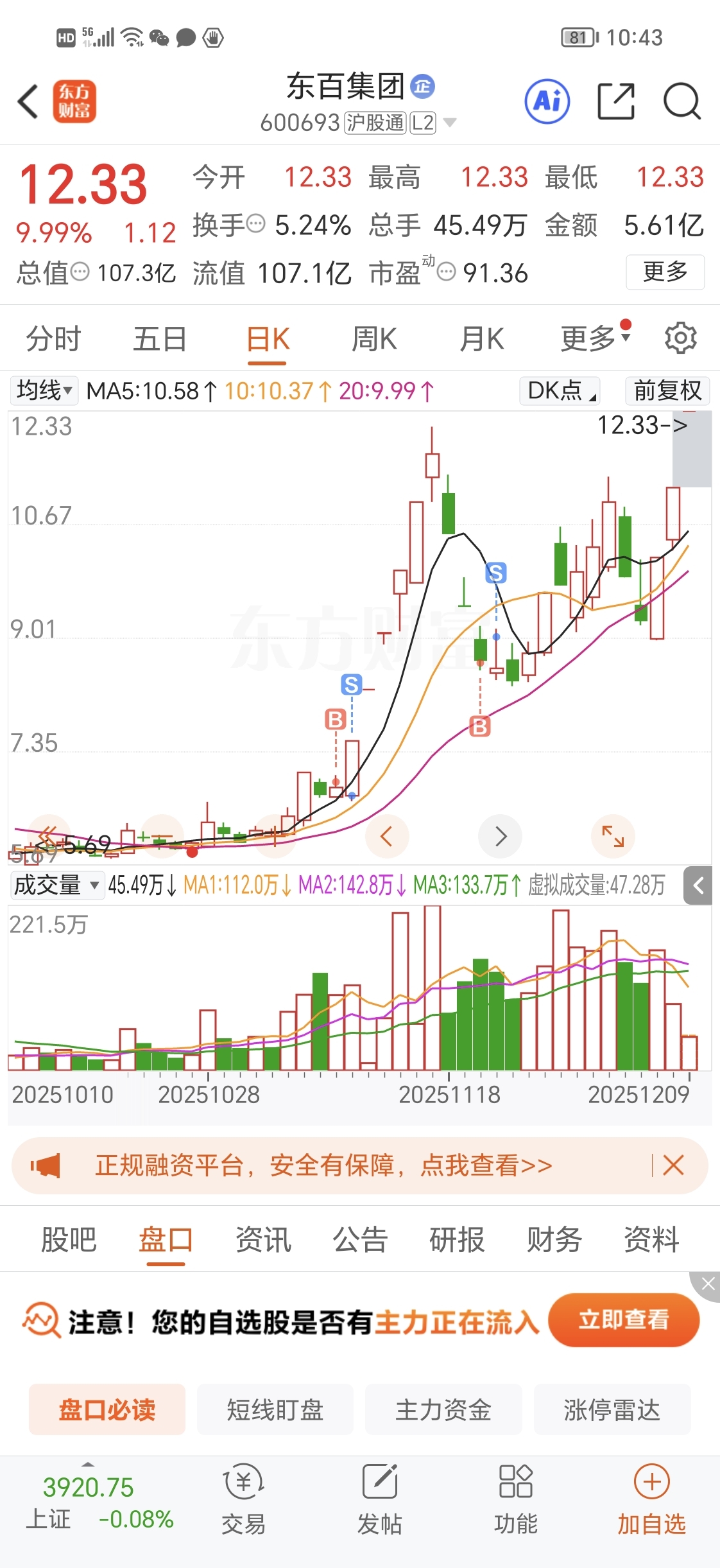The height and width of the screenshot is (1568, 720).
Task: Open chart settings gear icon
Action: tap(680, 338)
